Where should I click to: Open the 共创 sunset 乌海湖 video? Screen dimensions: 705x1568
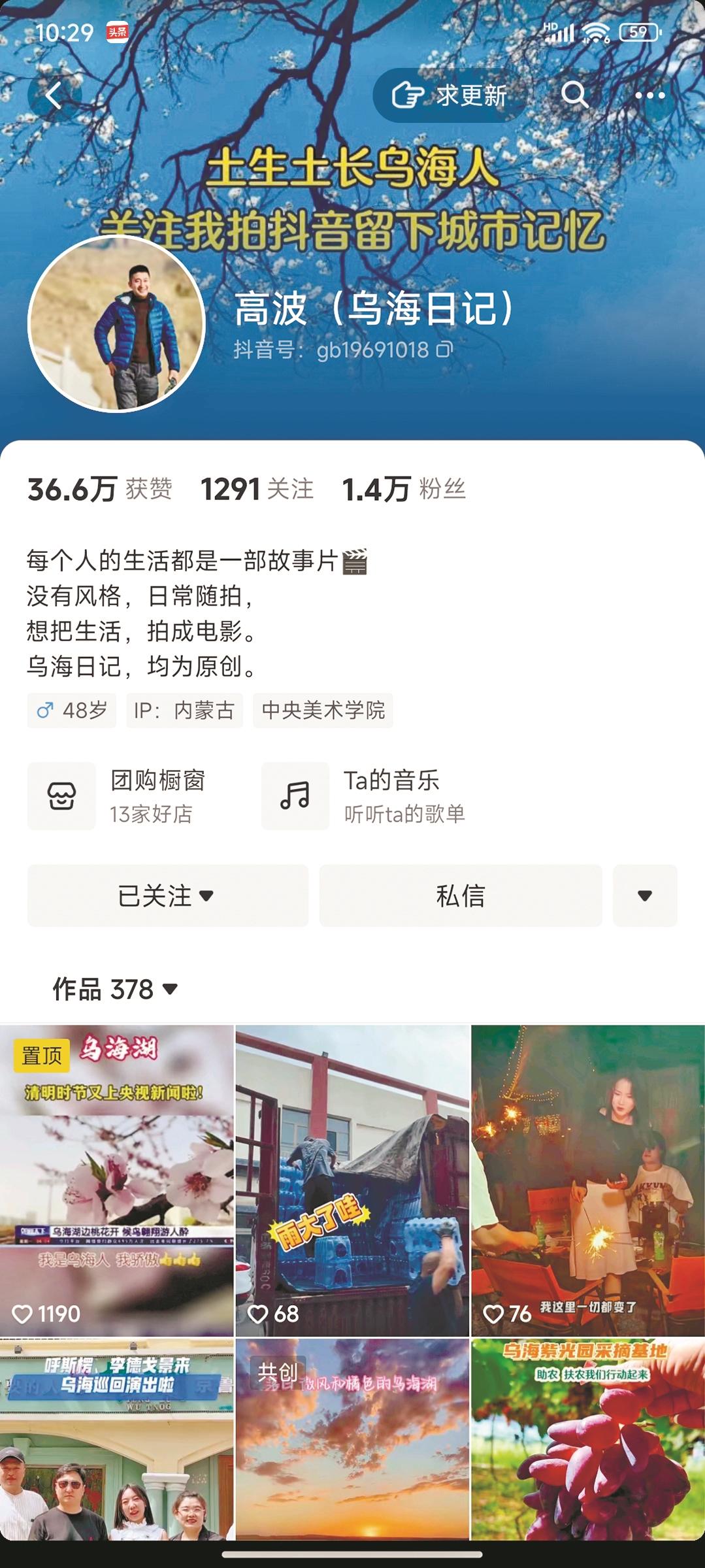pos(352,1438)
